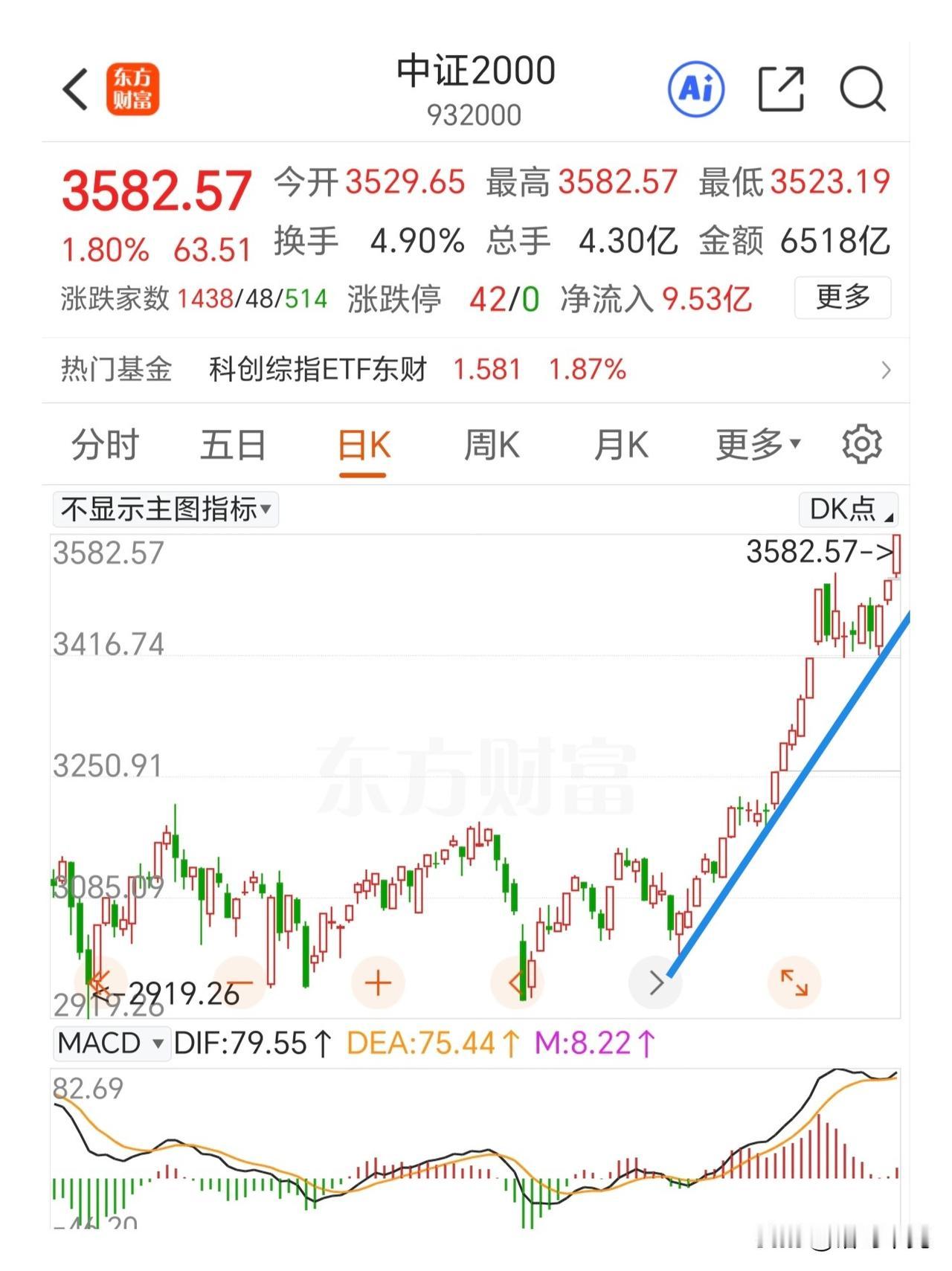Open the 科创综指ETF东财 fund page
Image resolution: width=952 pixels, height=1271 pixels.
tap(318, 369)
